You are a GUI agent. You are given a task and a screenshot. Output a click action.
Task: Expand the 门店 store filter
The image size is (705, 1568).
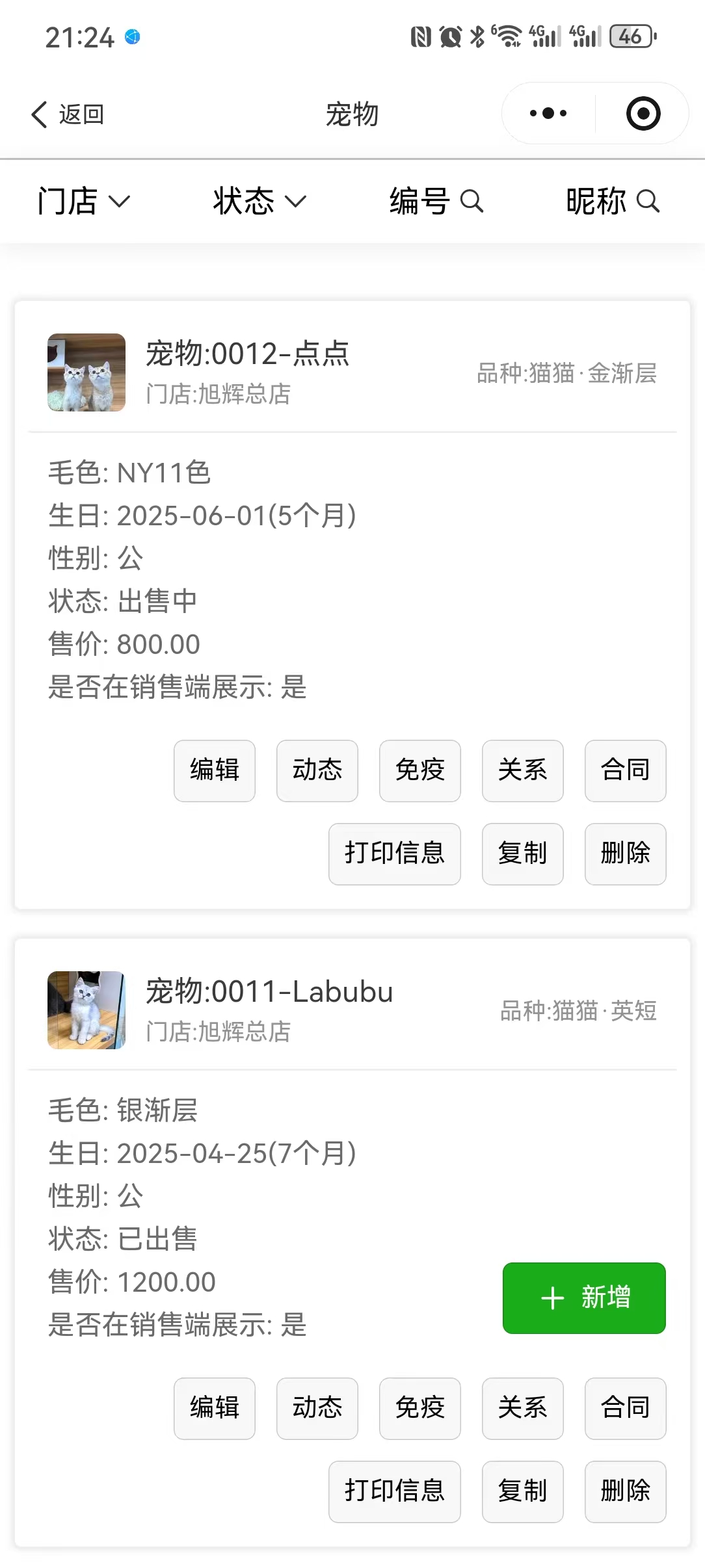coord(83,202)
